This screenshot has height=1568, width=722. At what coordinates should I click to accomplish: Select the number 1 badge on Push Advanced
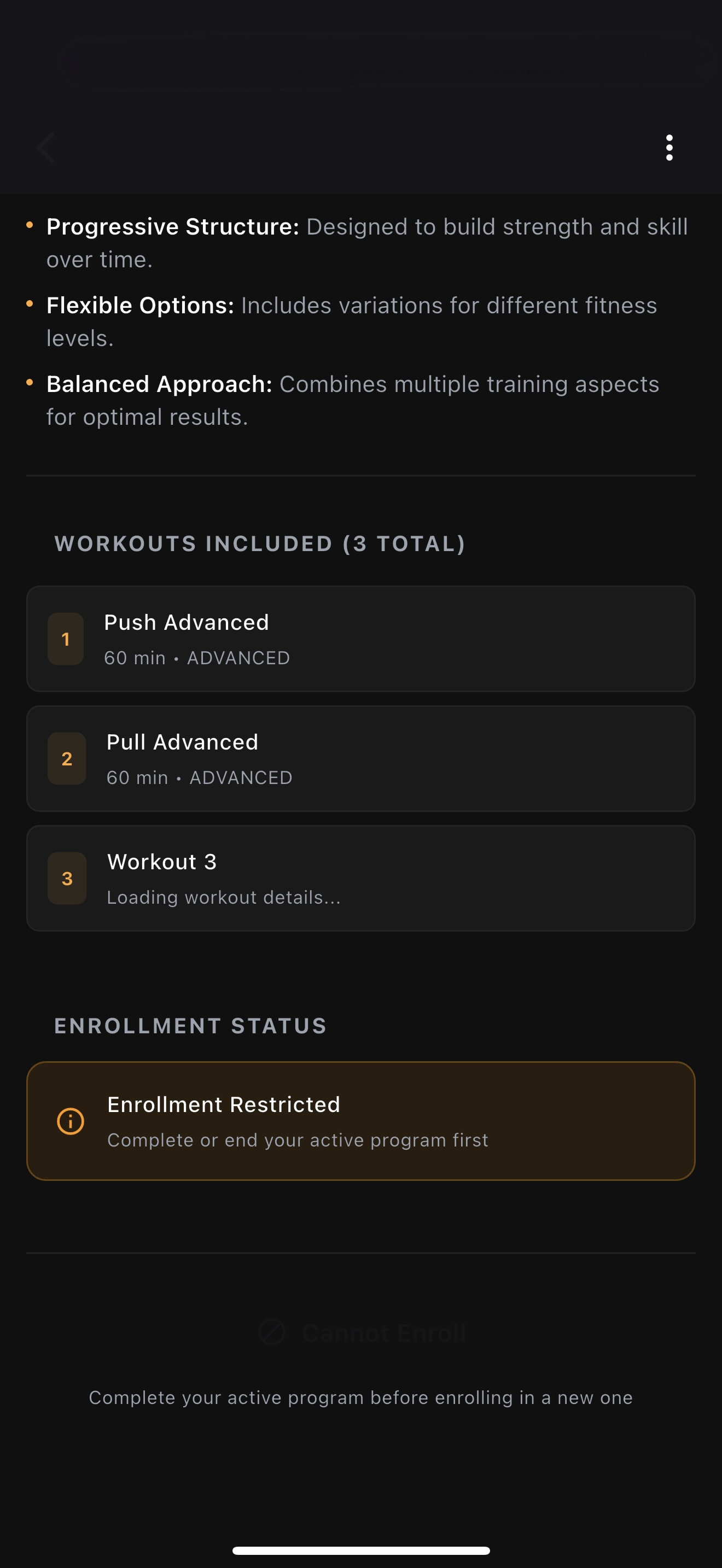coord(66,639)
